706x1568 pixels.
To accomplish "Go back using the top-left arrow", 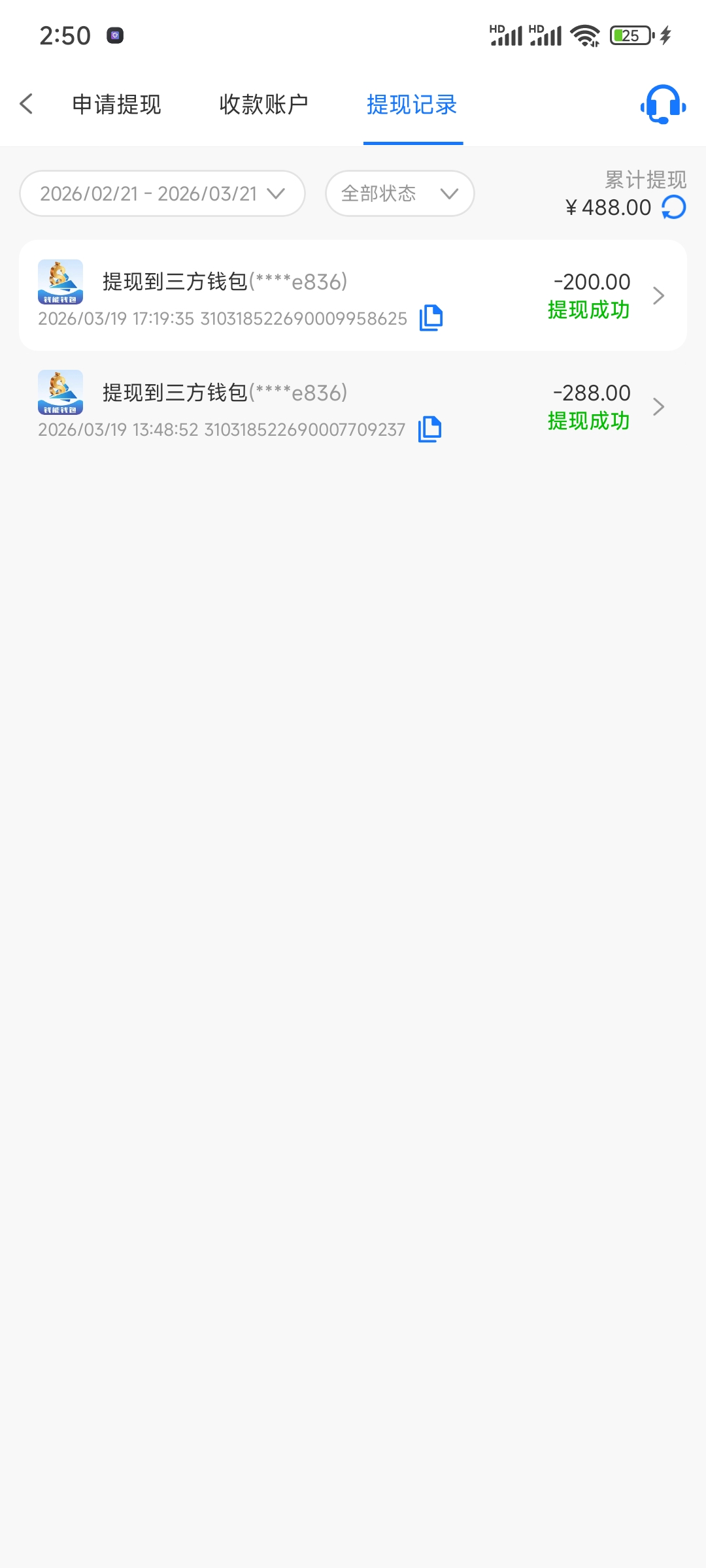I will [x=27, y=104].
